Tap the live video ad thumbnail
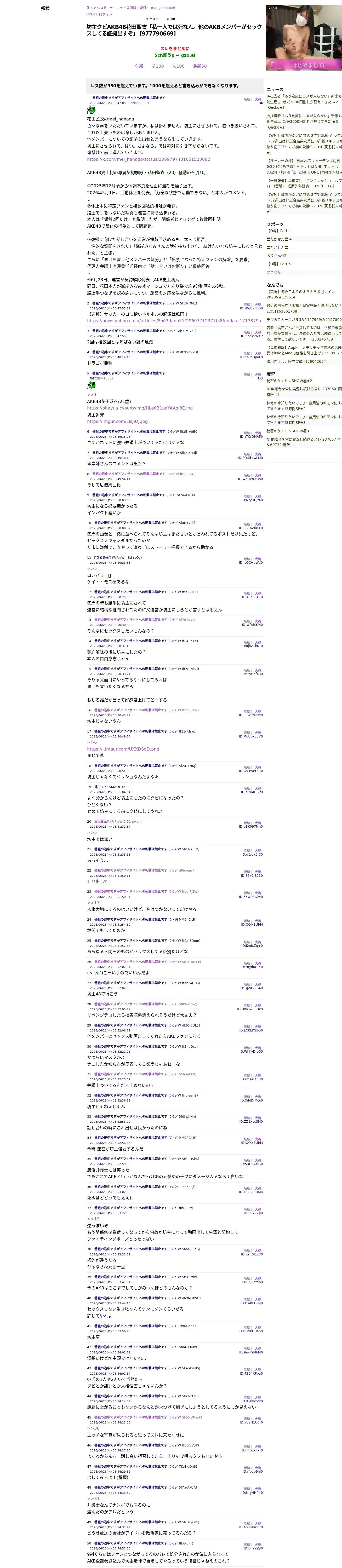The image size is (342, 1568). tap(304, 38)
